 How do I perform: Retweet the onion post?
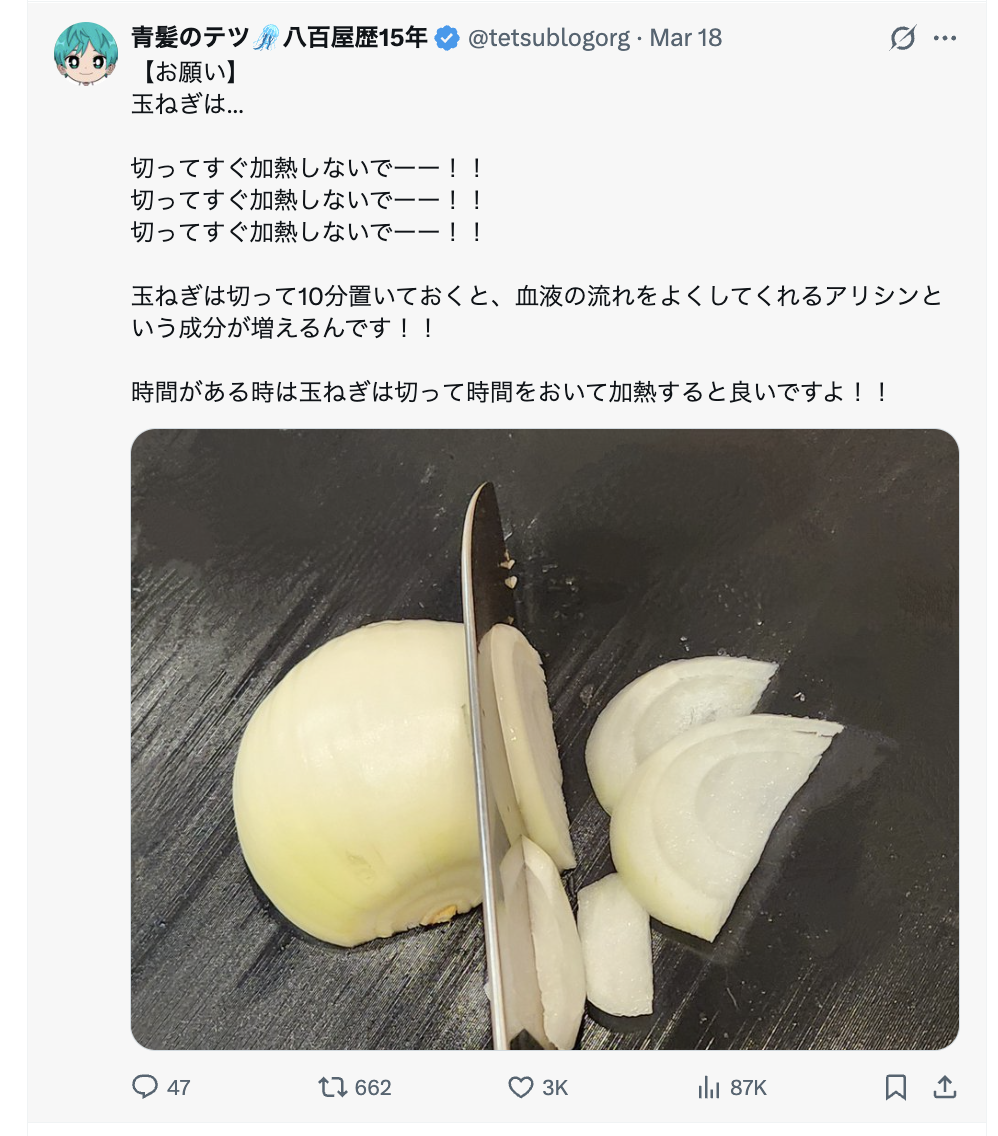[x=329, y=1087]
